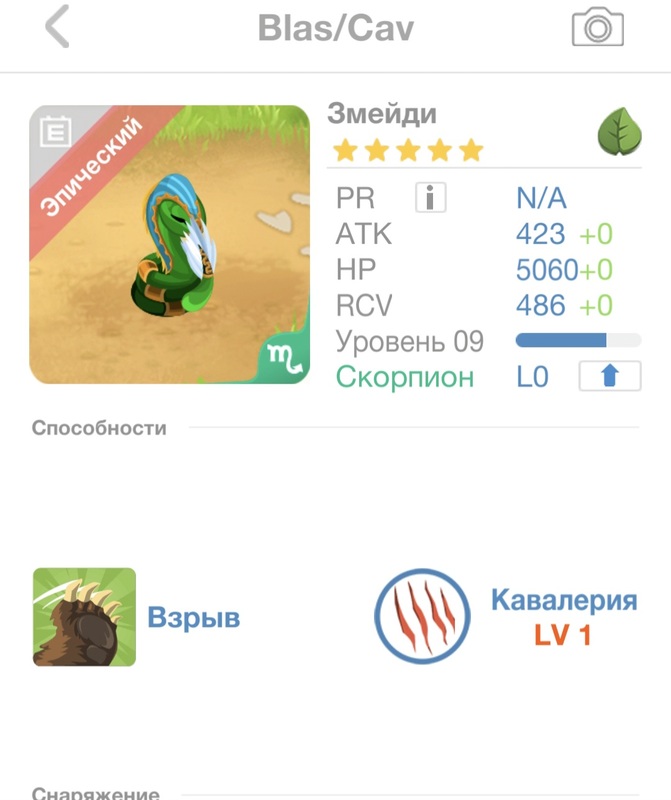Go back with the arrow

(58, 27)
